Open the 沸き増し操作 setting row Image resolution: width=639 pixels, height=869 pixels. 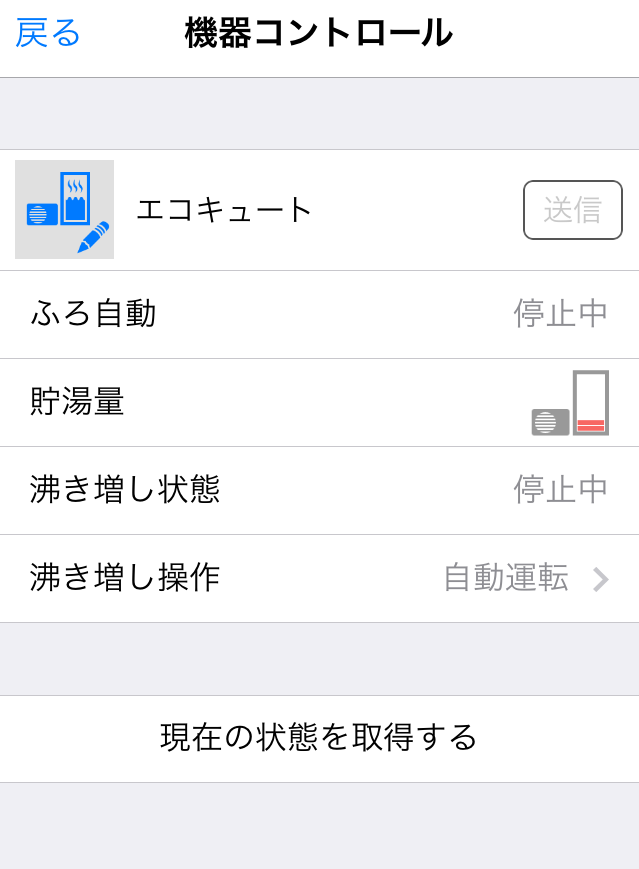[319, 578]
